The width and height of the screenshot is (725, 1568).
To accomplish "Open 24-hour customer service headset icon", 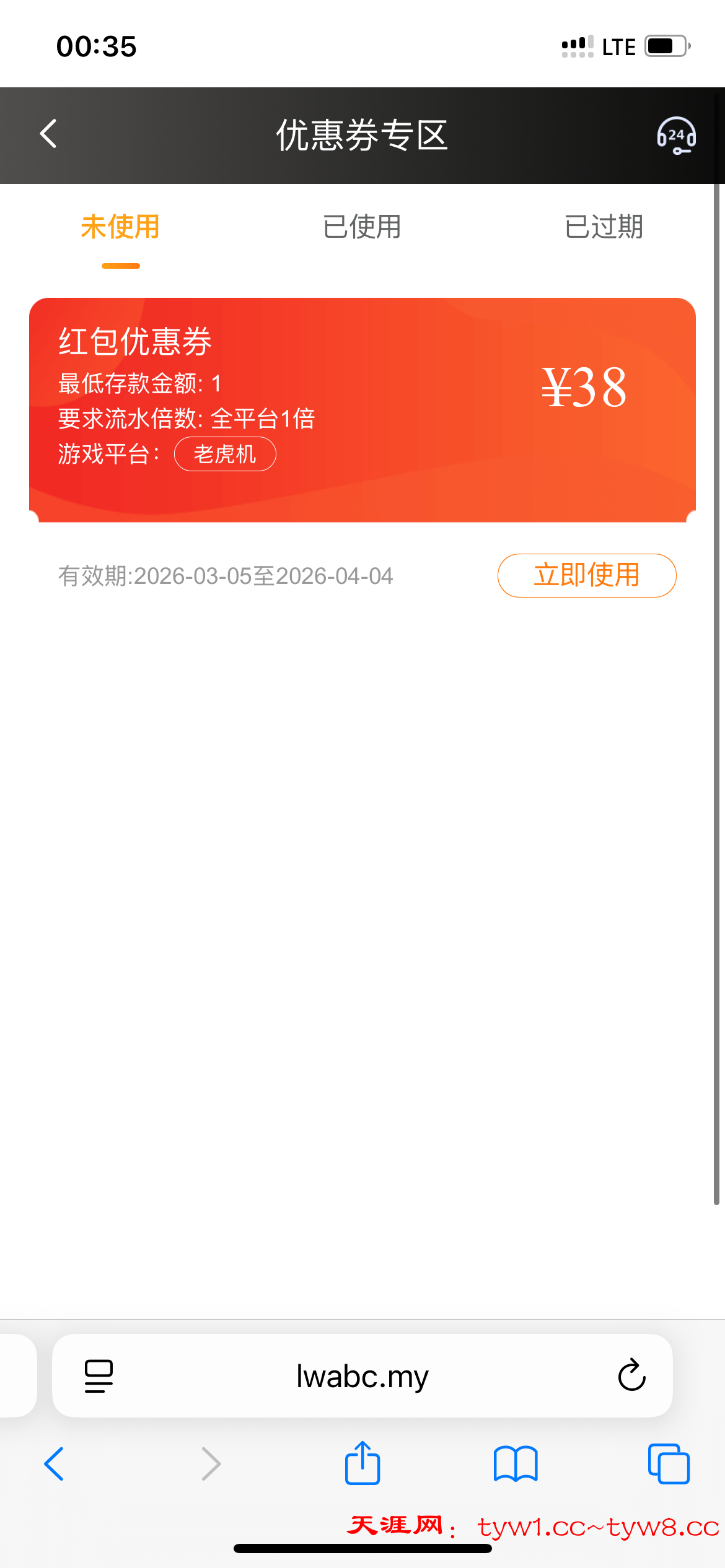I will point(676,135).
